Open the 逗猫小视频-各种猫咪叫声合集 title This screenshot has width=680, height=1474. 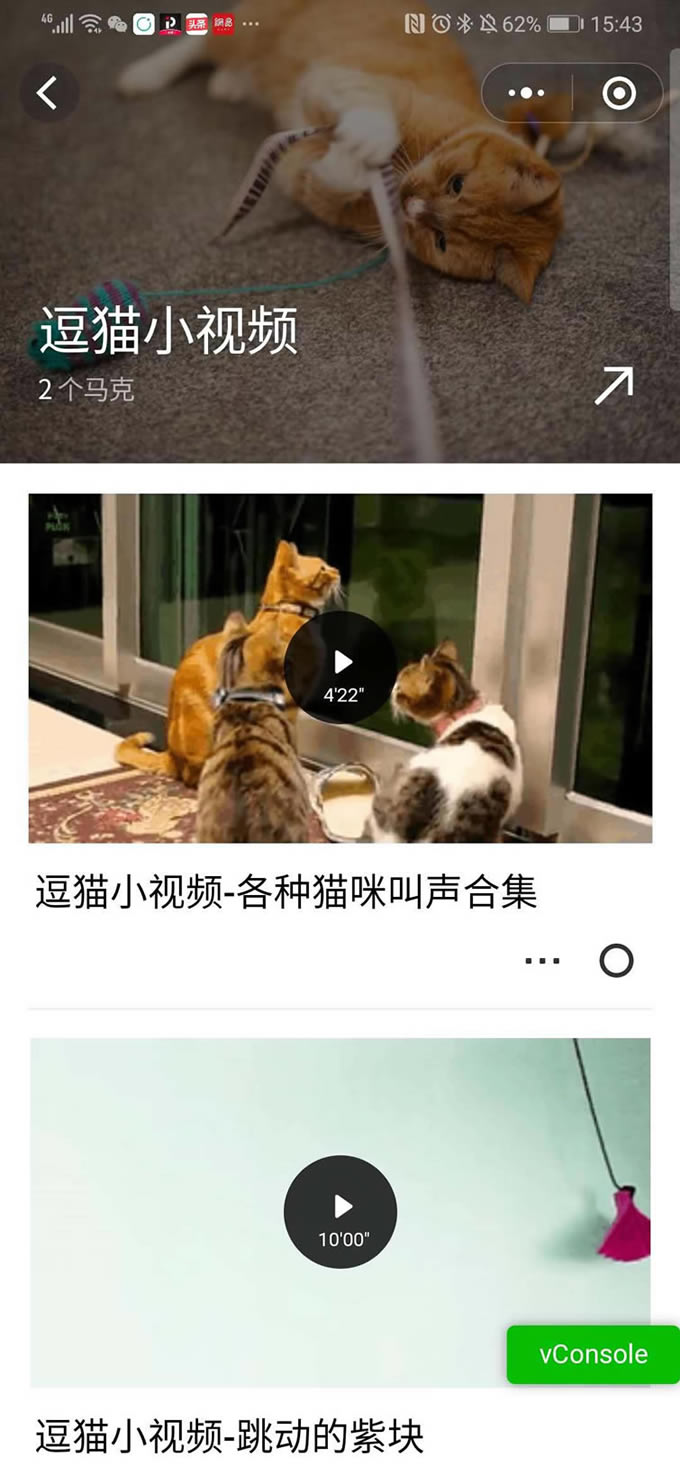[286, 892]
